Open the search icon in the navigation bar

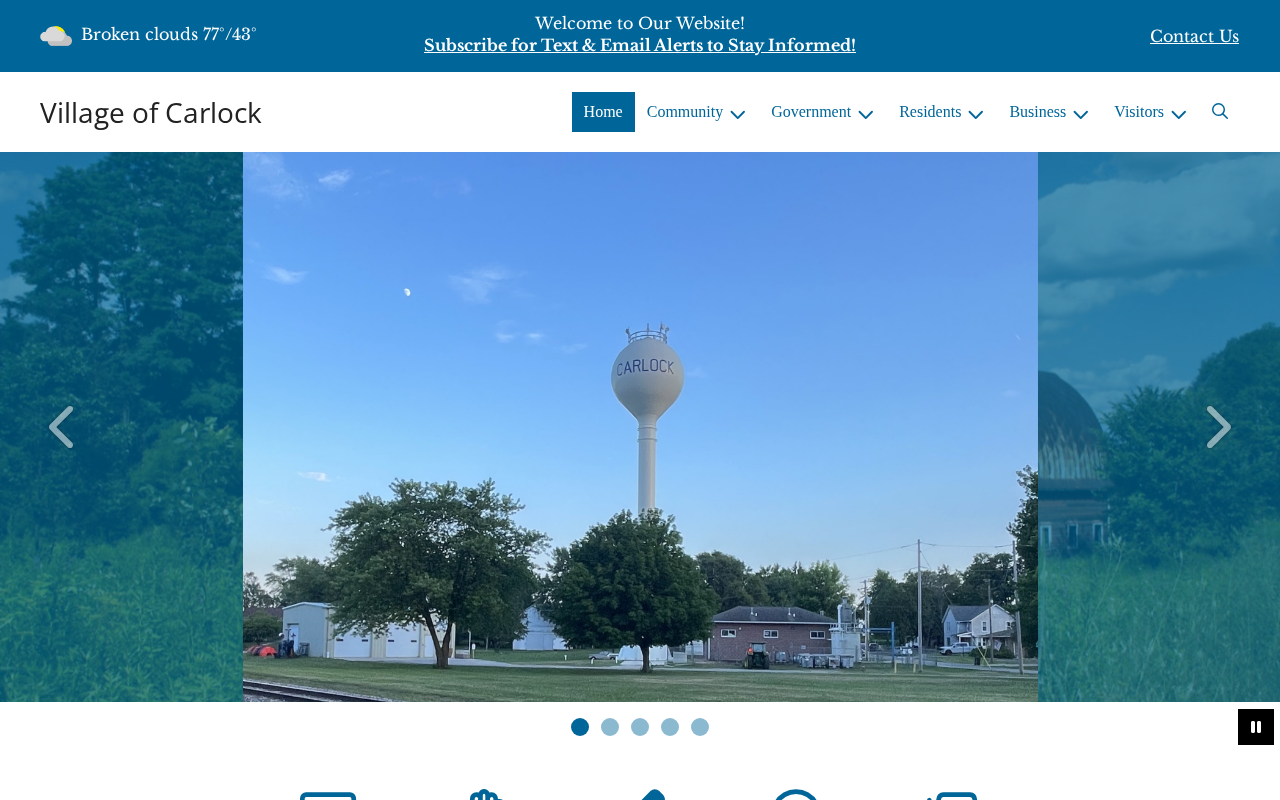click(x=1219, y=112)
